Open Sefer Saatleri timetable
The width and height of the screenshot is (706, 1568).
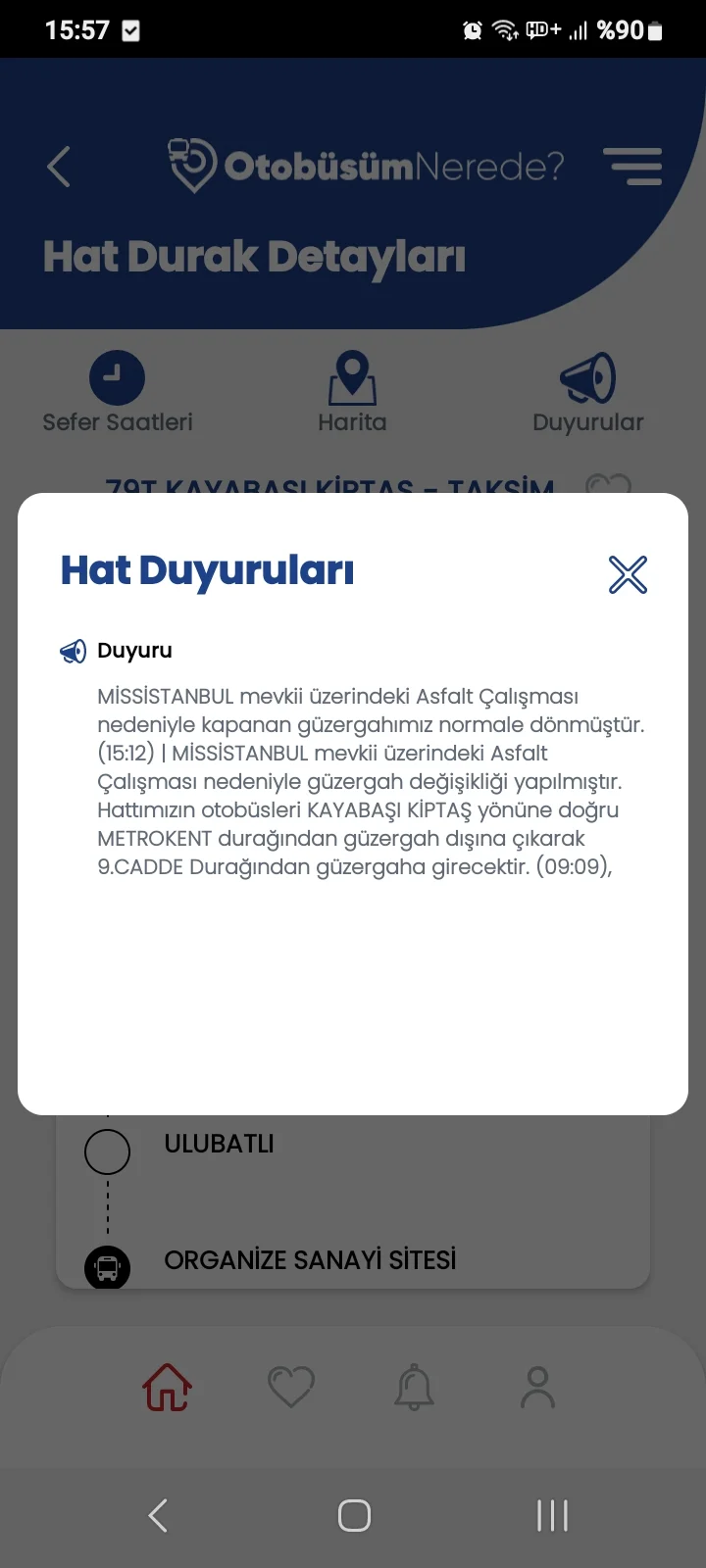point(118,392)
